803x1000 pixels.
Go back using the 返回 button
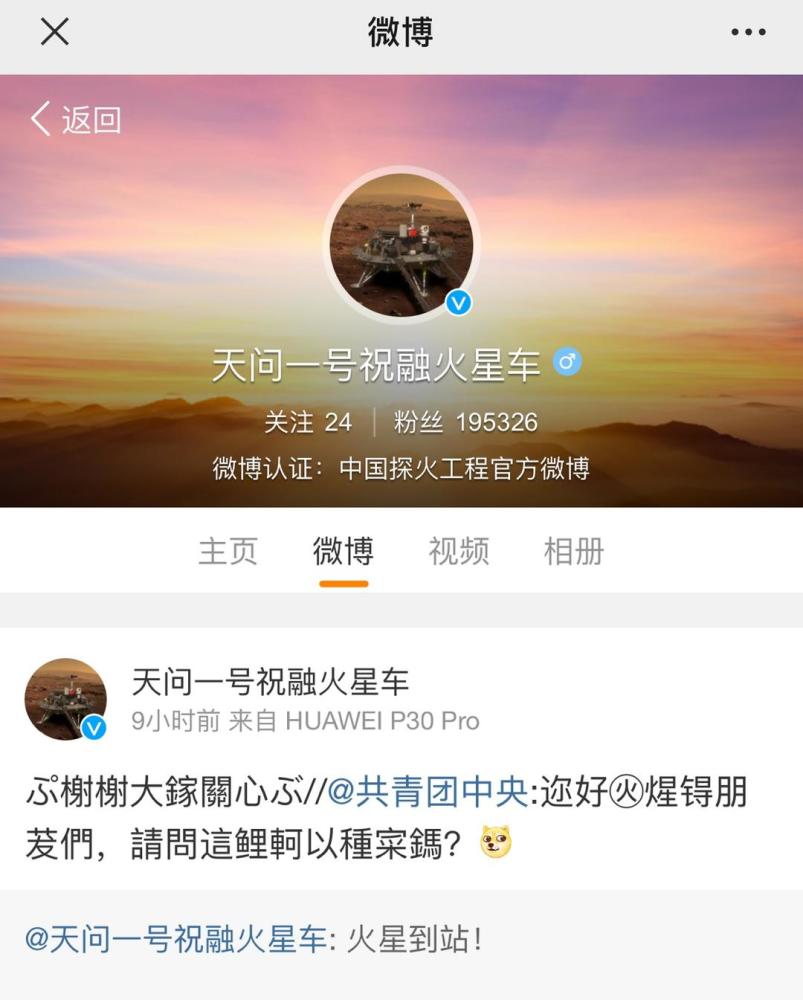pos(76,120)
